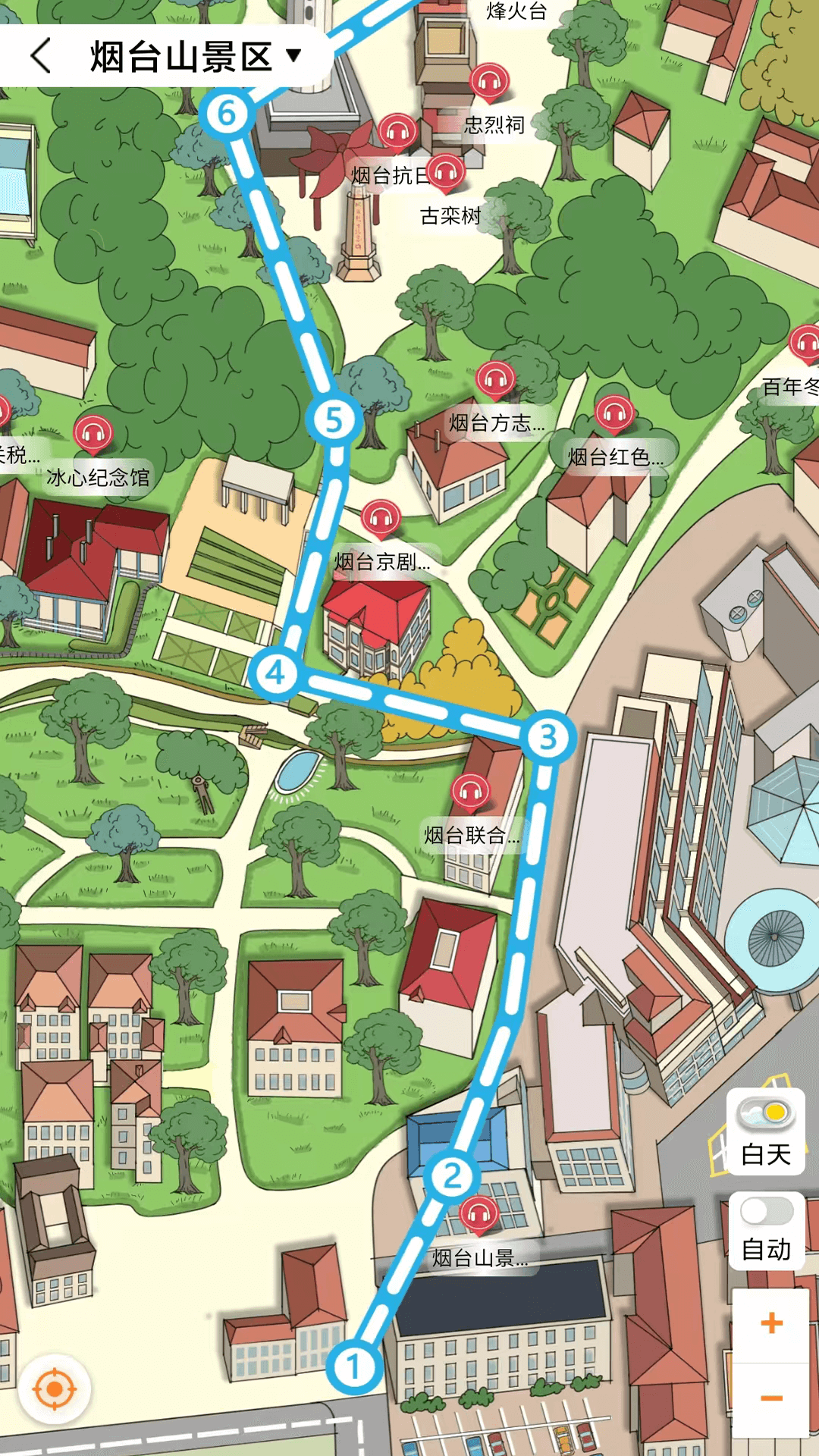Select route stop number 6
The height and width of the screenshot is (1456, 819).
[226, 114]
